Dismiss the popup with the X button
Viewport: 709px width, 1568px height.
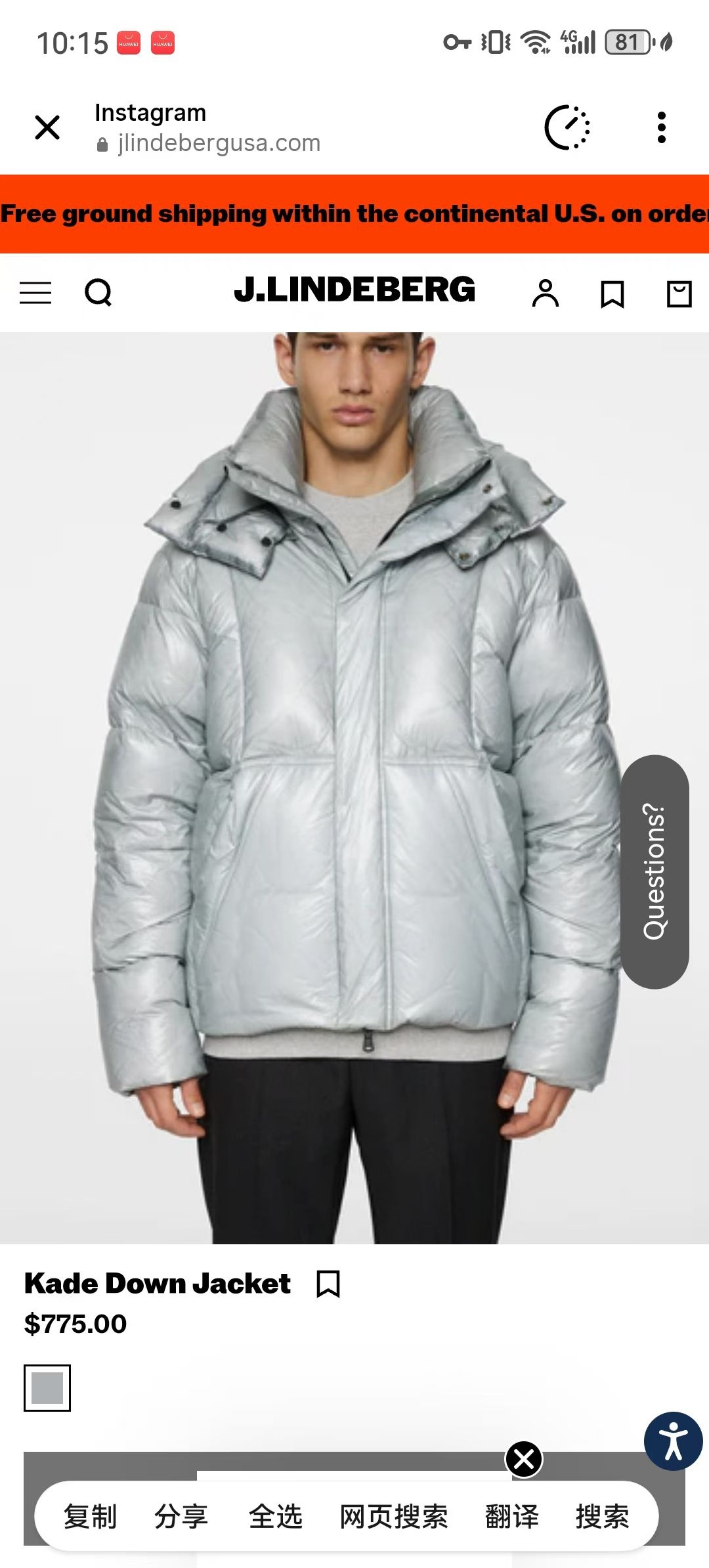coord(524,1459)
